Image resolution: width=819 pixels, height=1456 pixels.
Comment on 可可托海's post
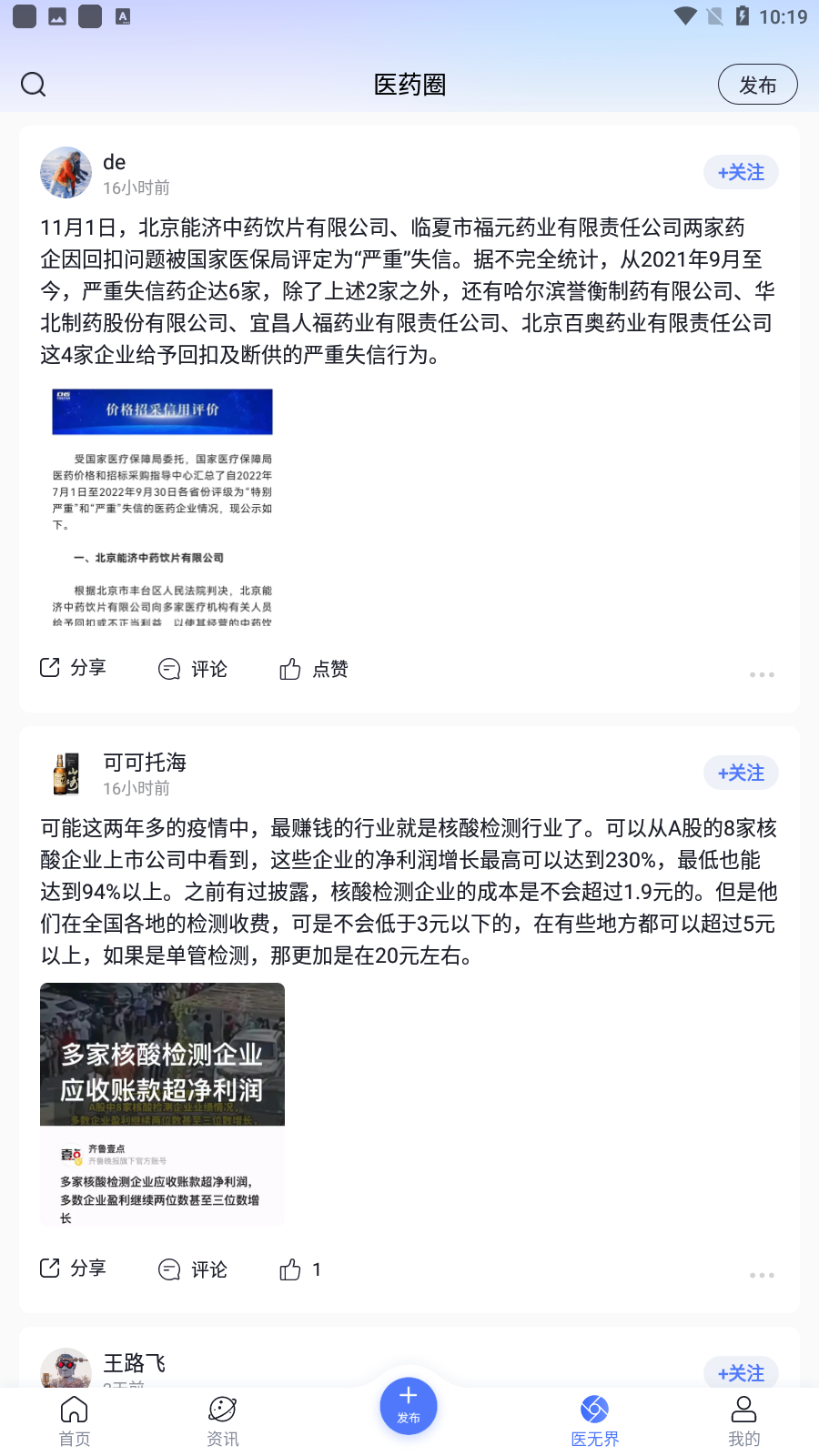pos(193,1269)
